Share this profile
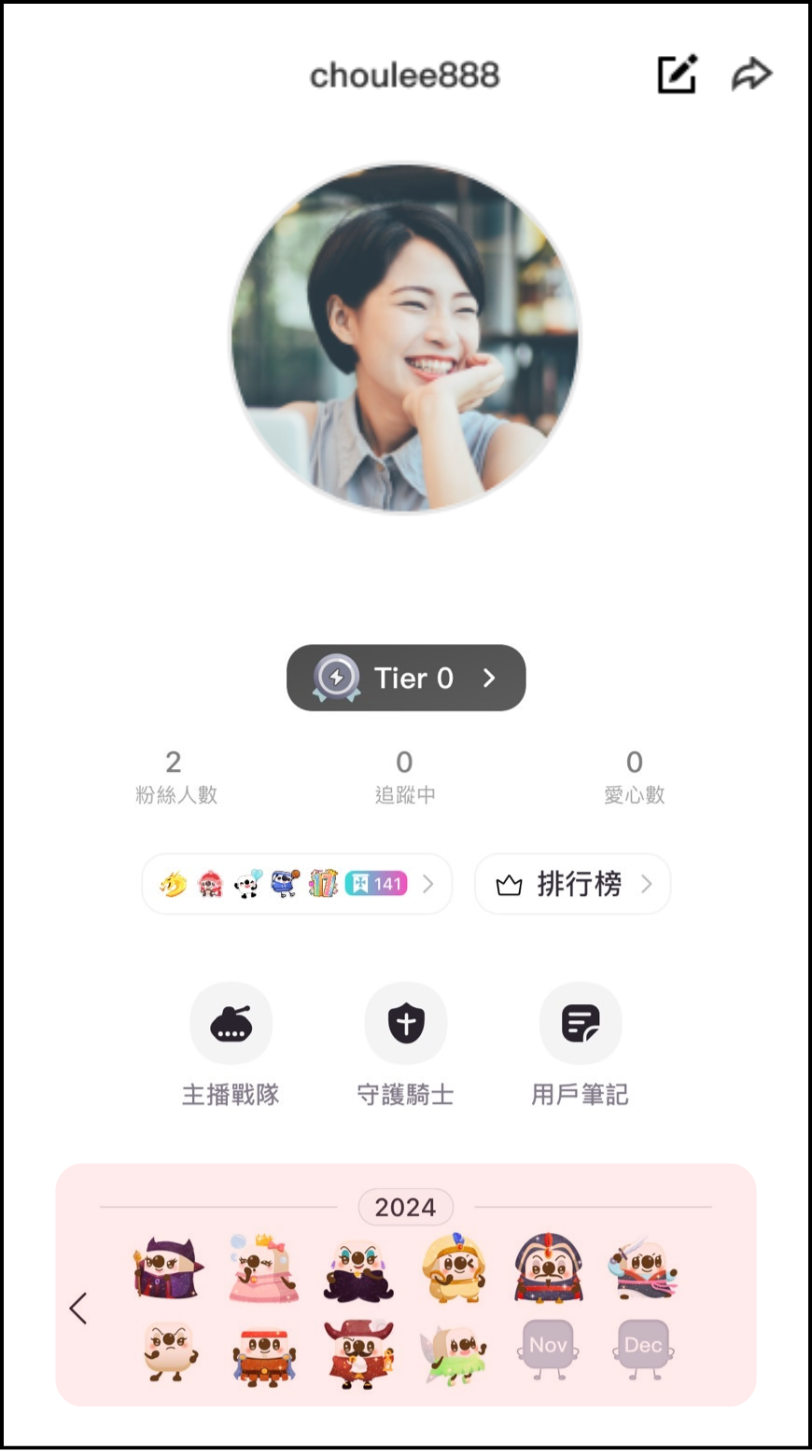The image size is (812, 1456). click(751, 75)
